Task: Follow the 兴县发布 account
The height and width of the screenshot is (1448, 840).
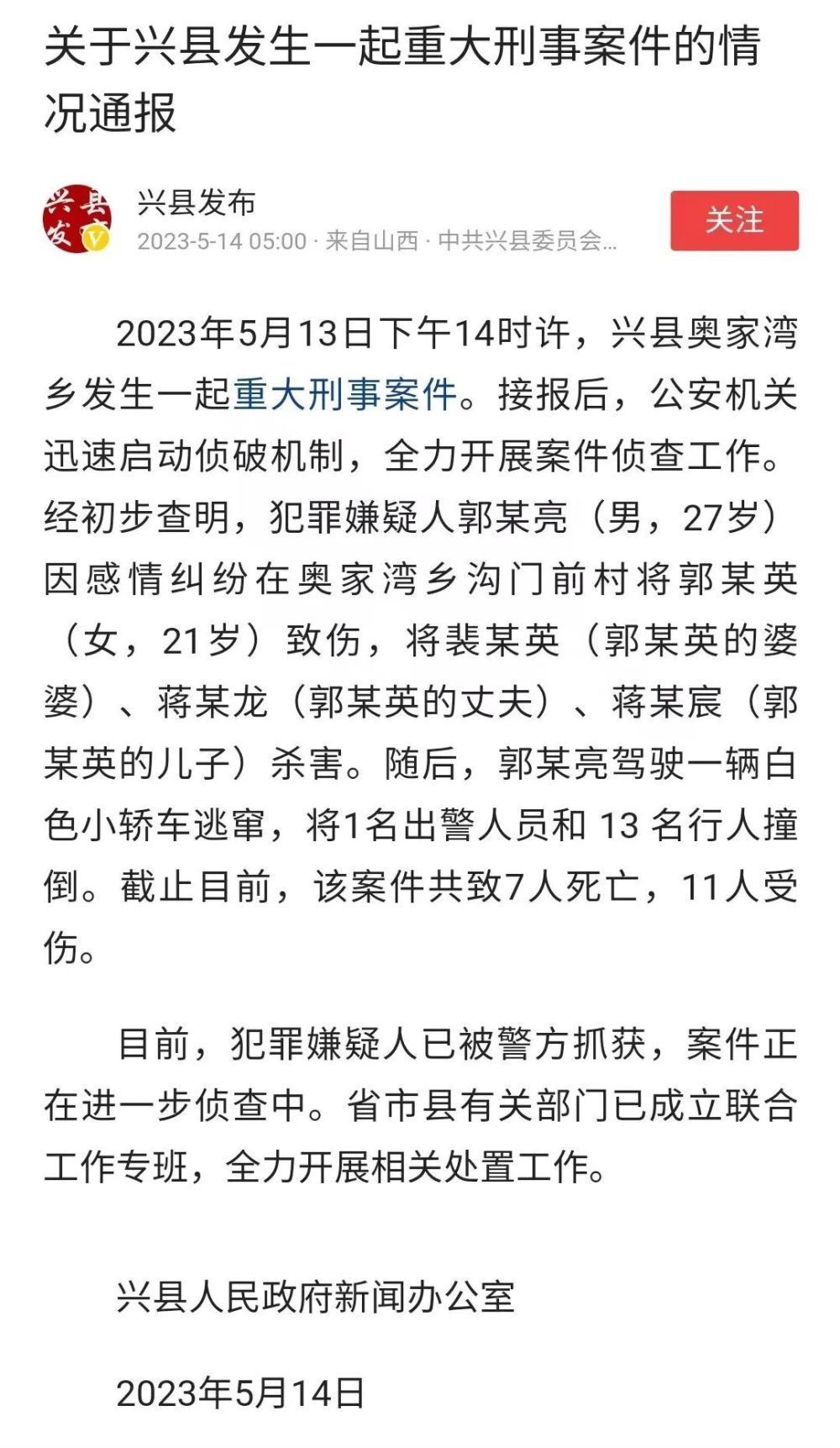Action: (x=734, y=221)
